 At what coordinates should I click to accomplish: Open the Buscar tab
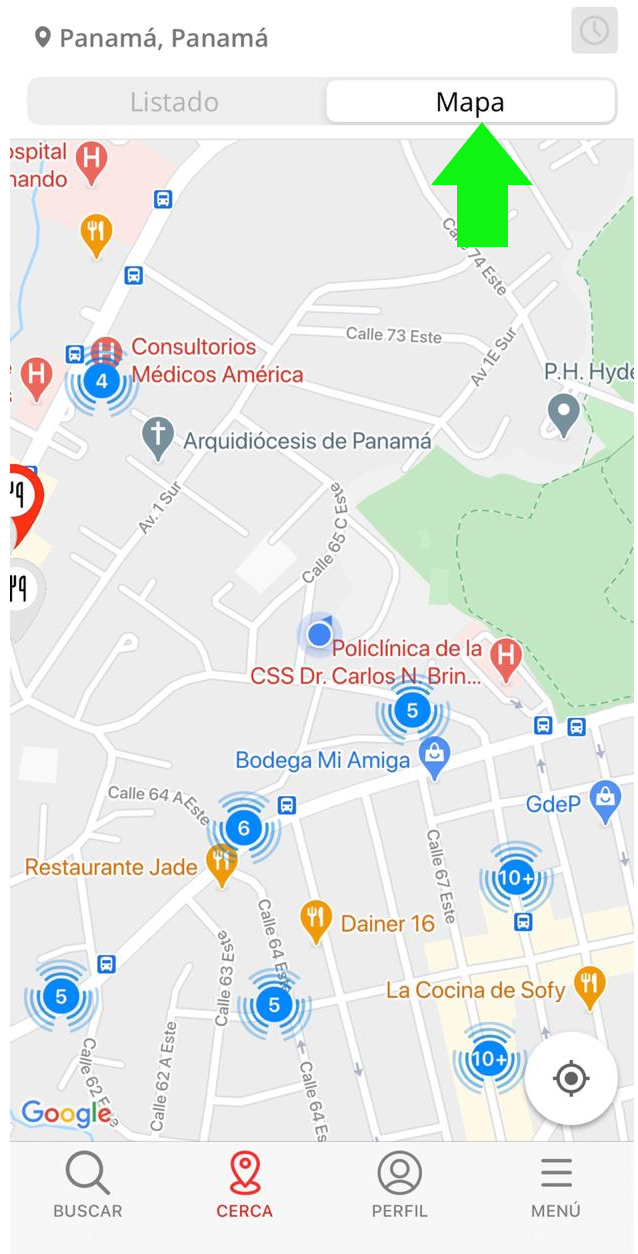click(88, 1186)
